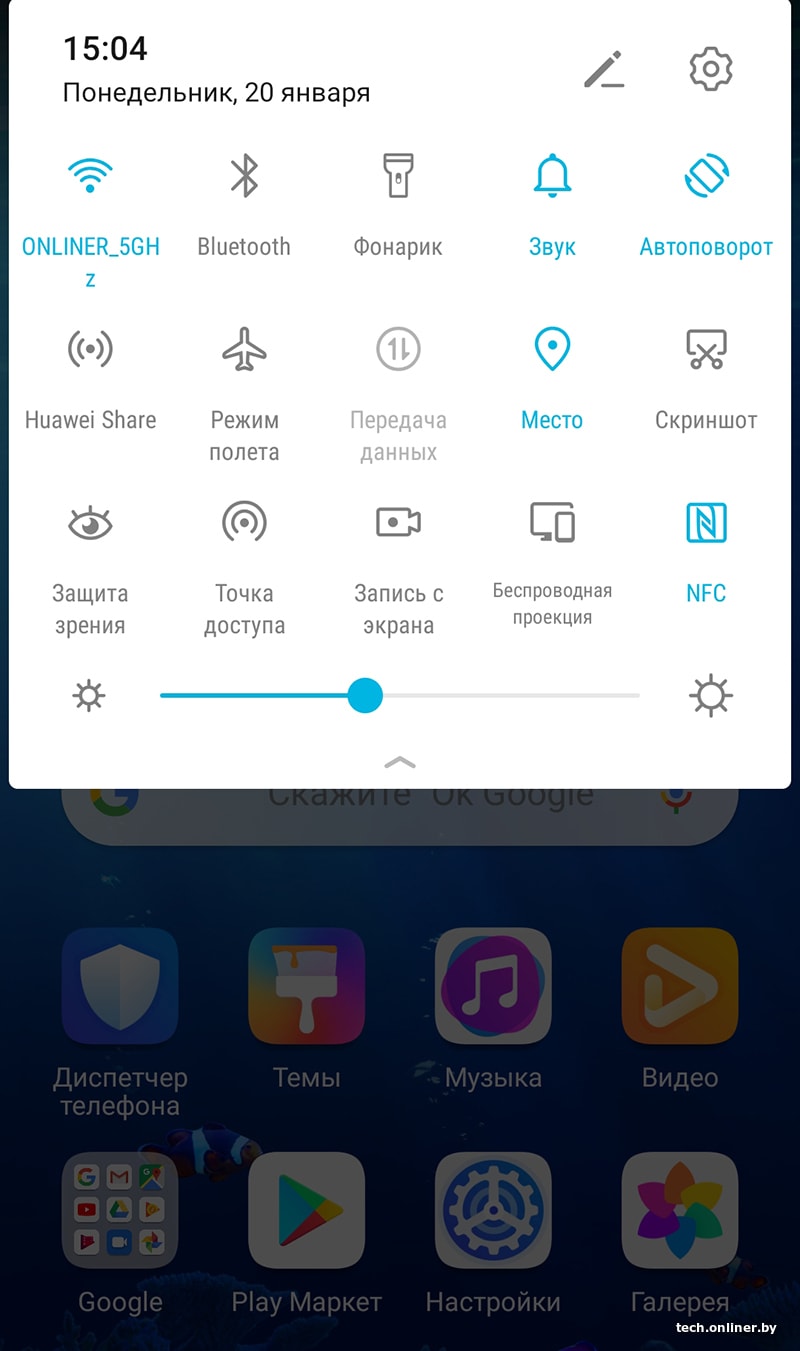
Task: Open settings via the gear icon
Action: [711, 69]
